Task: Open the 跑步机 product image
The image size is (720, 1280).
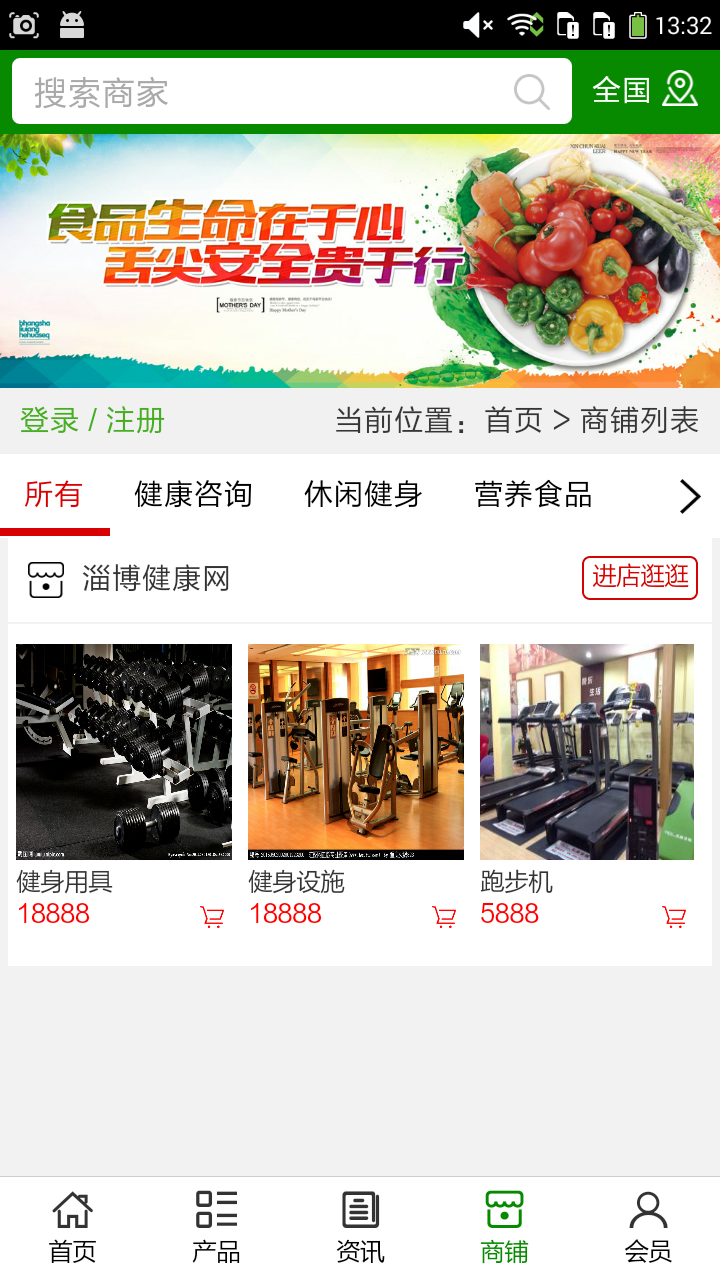Action: pyautogui.click(x=587, y=752)
